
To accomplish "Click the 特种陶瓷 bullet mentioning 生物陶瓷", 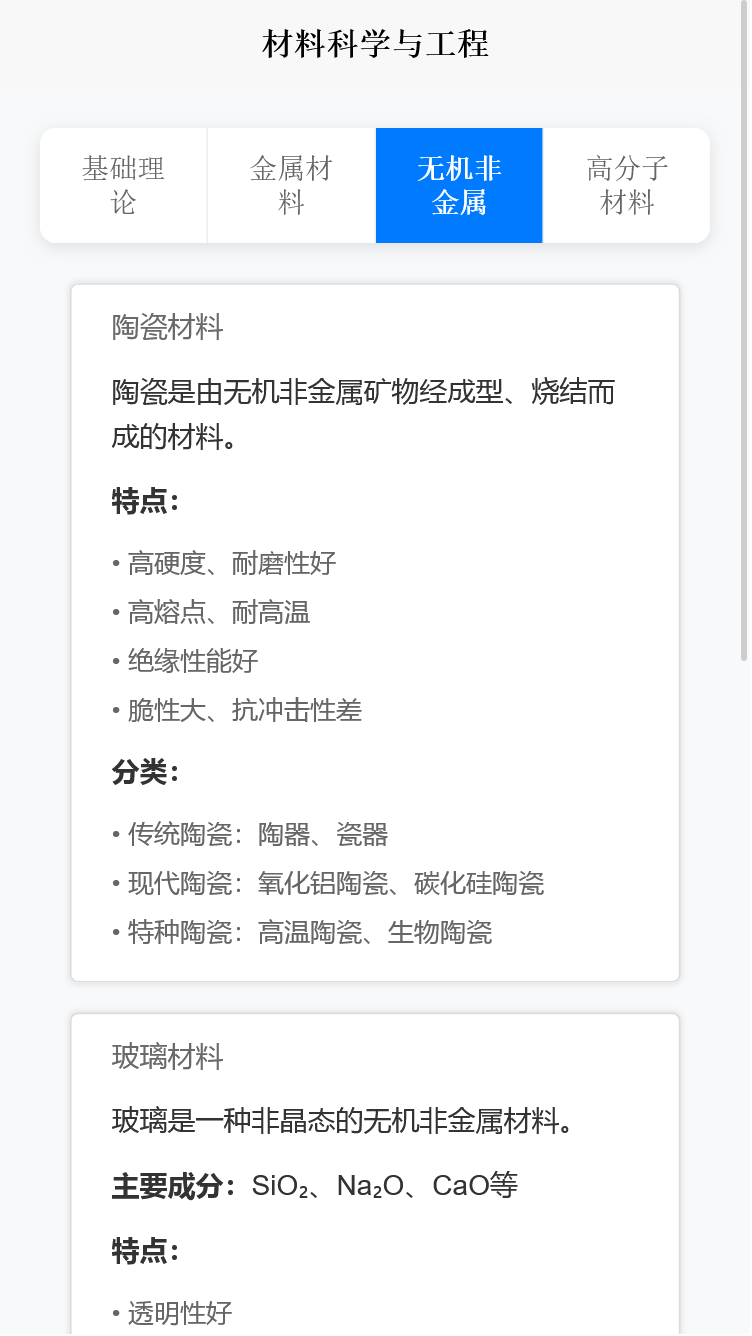I will coord(315,932).
